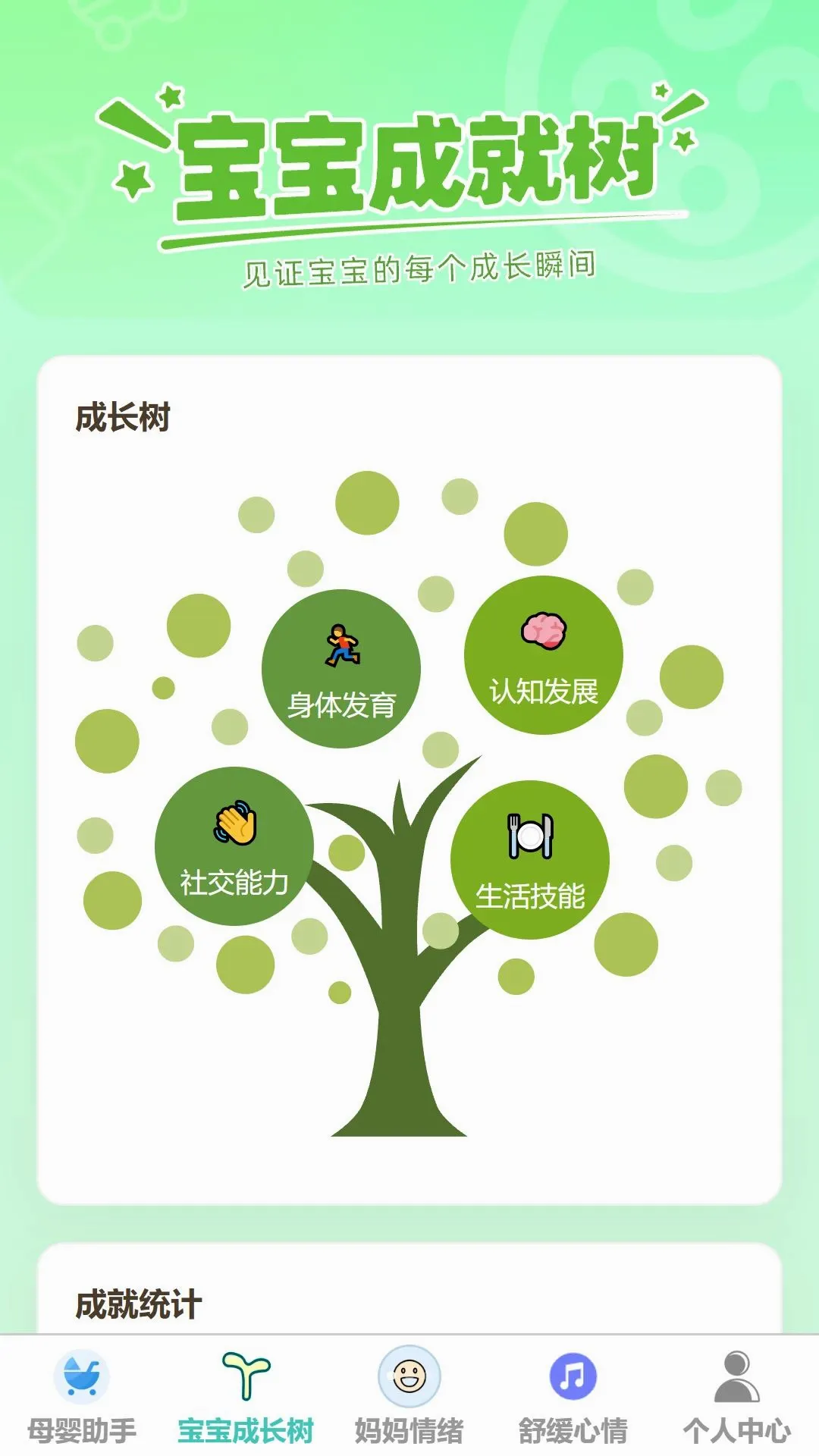Select the 认知发展 circle on the tree
Viewport: 819px width, 1456px height.
pos(544,654)
